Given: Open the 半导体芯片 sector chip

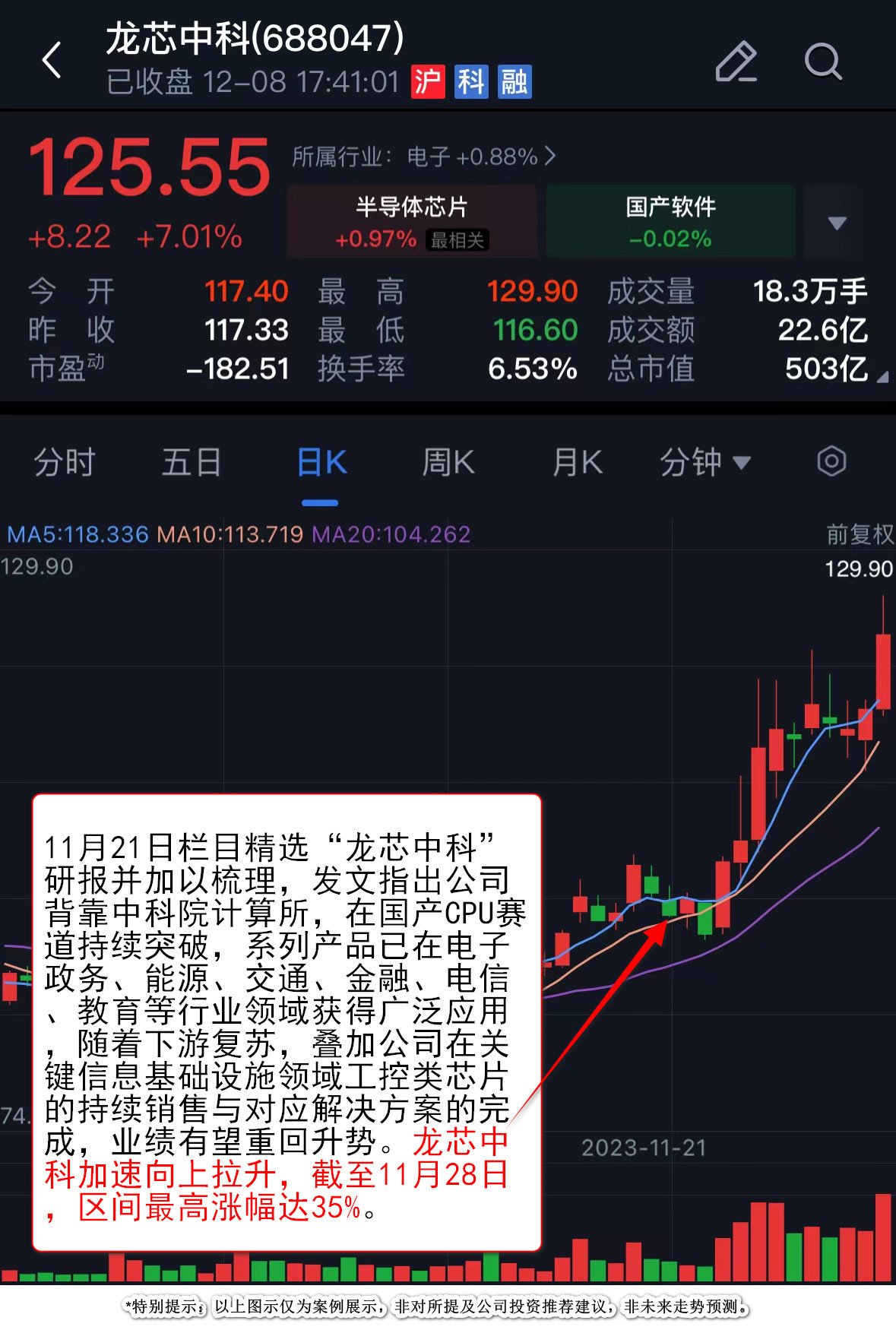Looking at the screenshot, I should [x=412, y=221].
